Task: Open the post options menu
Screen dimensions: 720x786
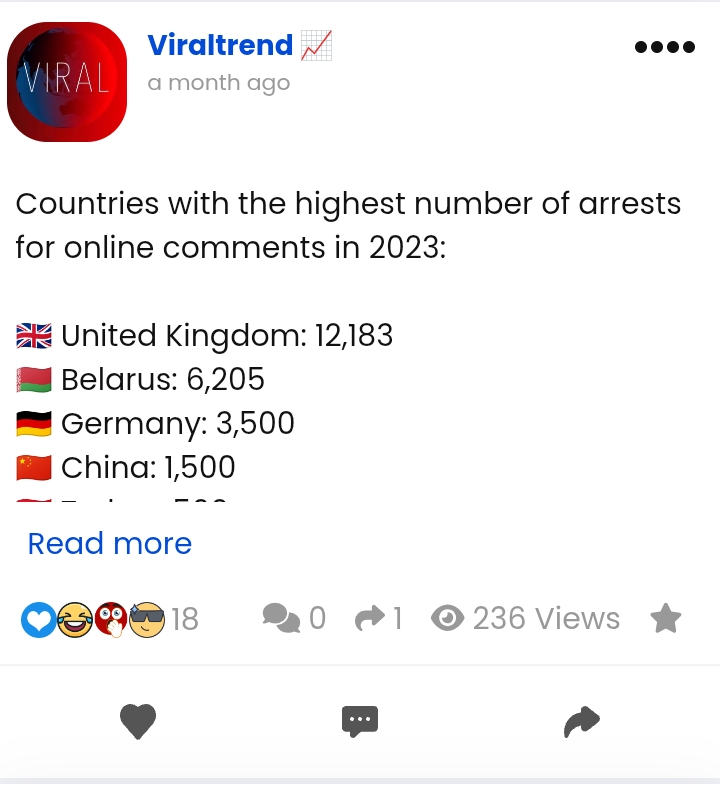Action: (x=664, y=46)
